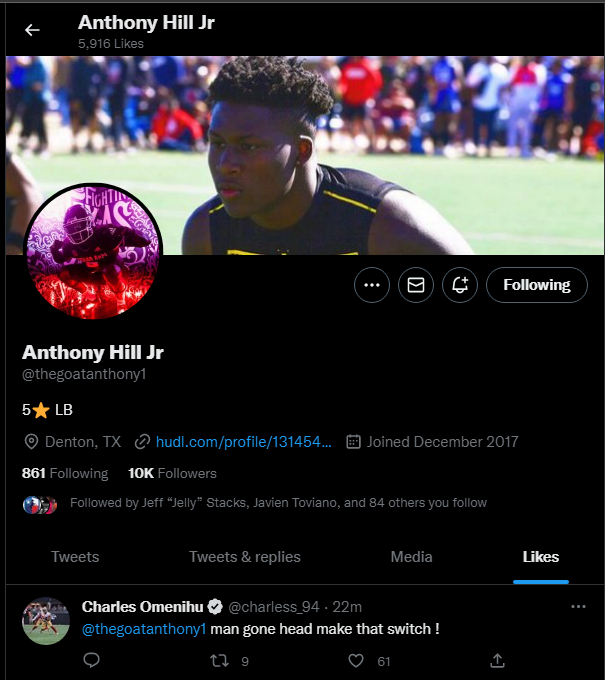The height and width of the screenshot is (680, 605).
Task: Tap the Following button
Action: (536, 285)
